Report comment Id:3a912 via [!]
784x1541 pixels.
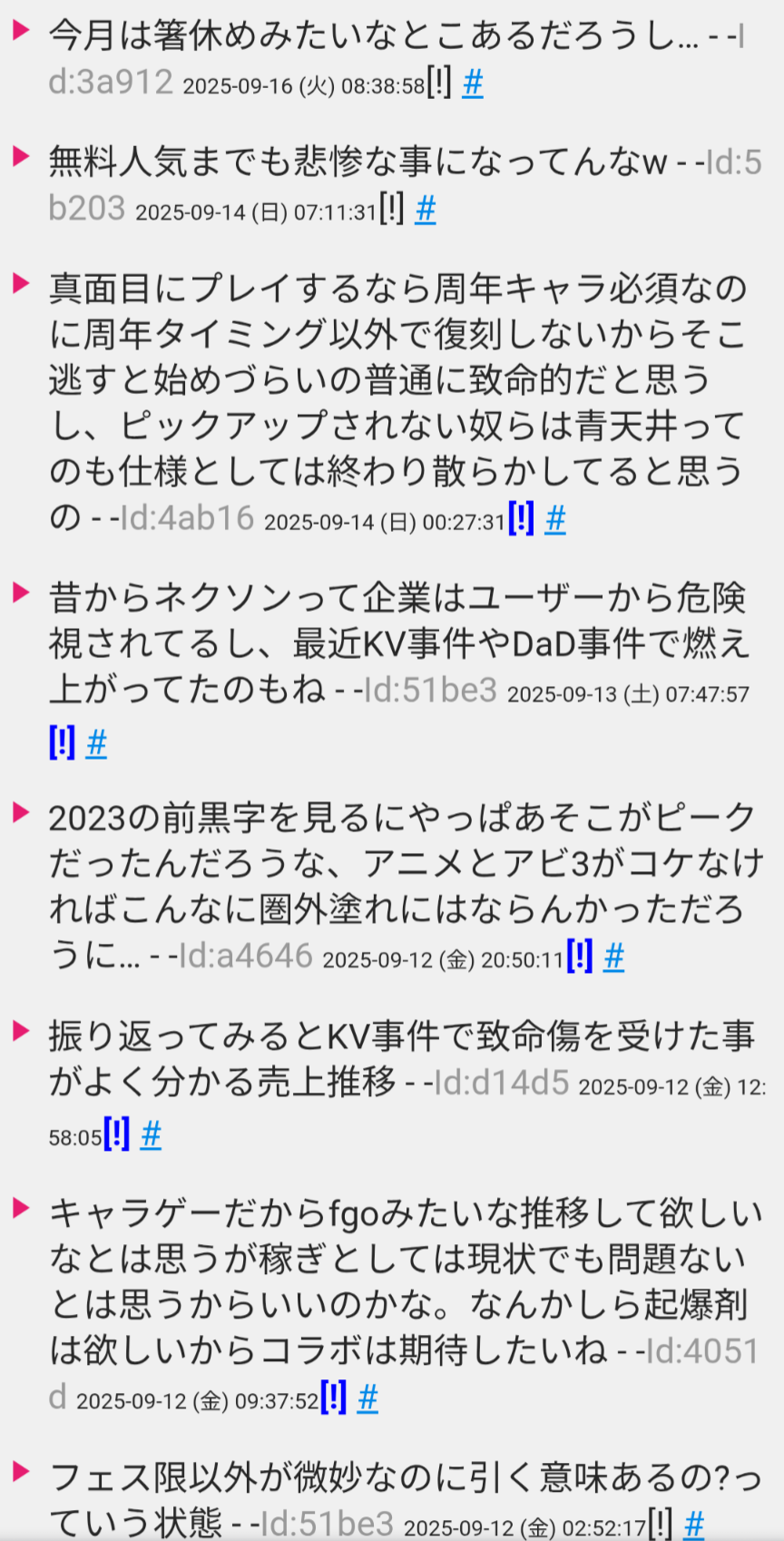439,83
